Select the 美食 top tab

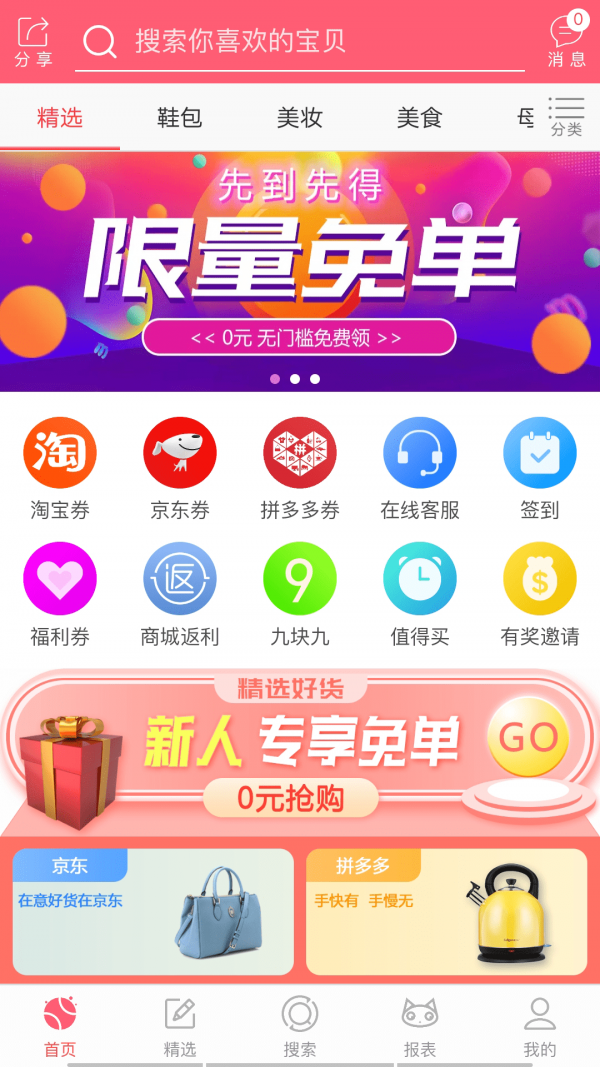tap(419, 118)
